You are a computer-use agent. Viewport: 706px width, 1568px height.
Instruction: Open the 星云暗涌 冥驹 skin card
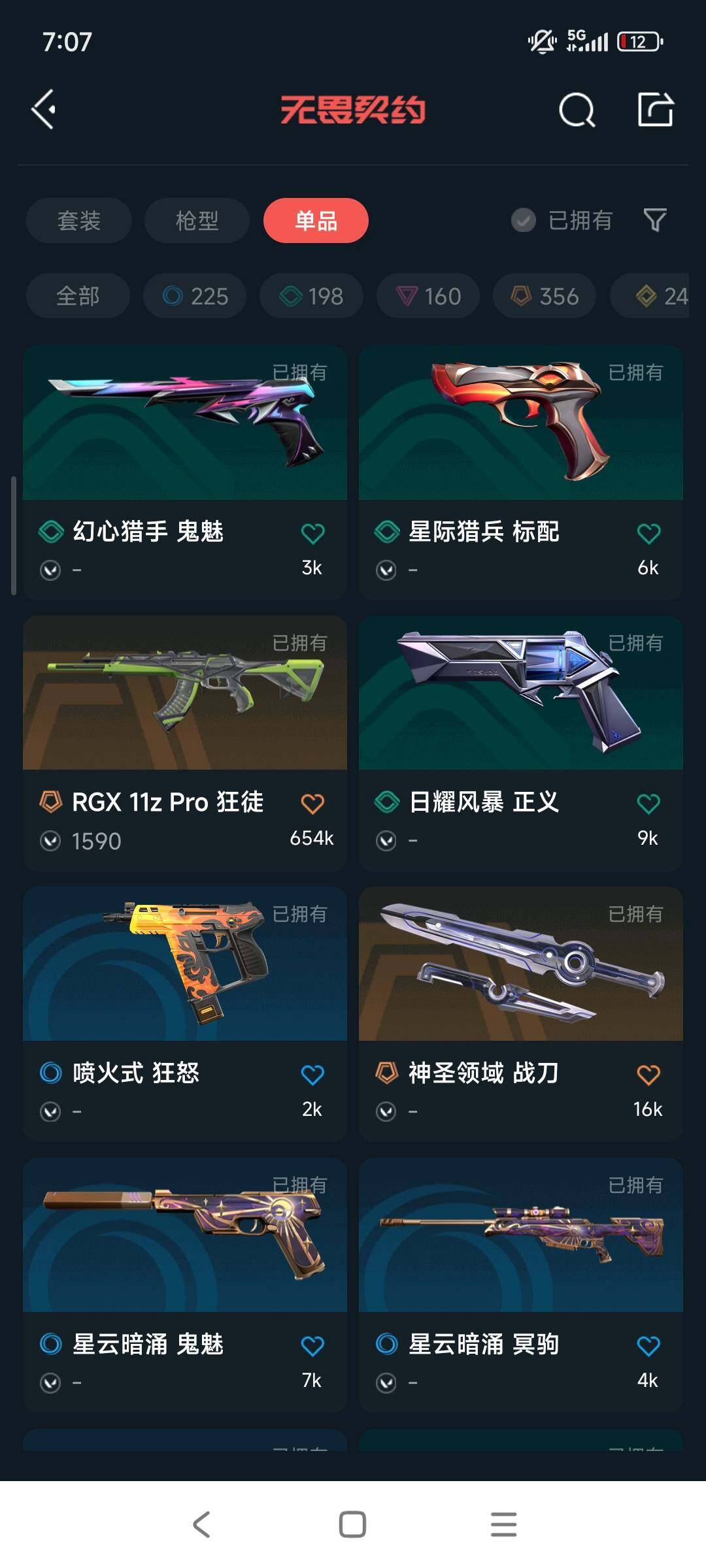point(521,1236)
